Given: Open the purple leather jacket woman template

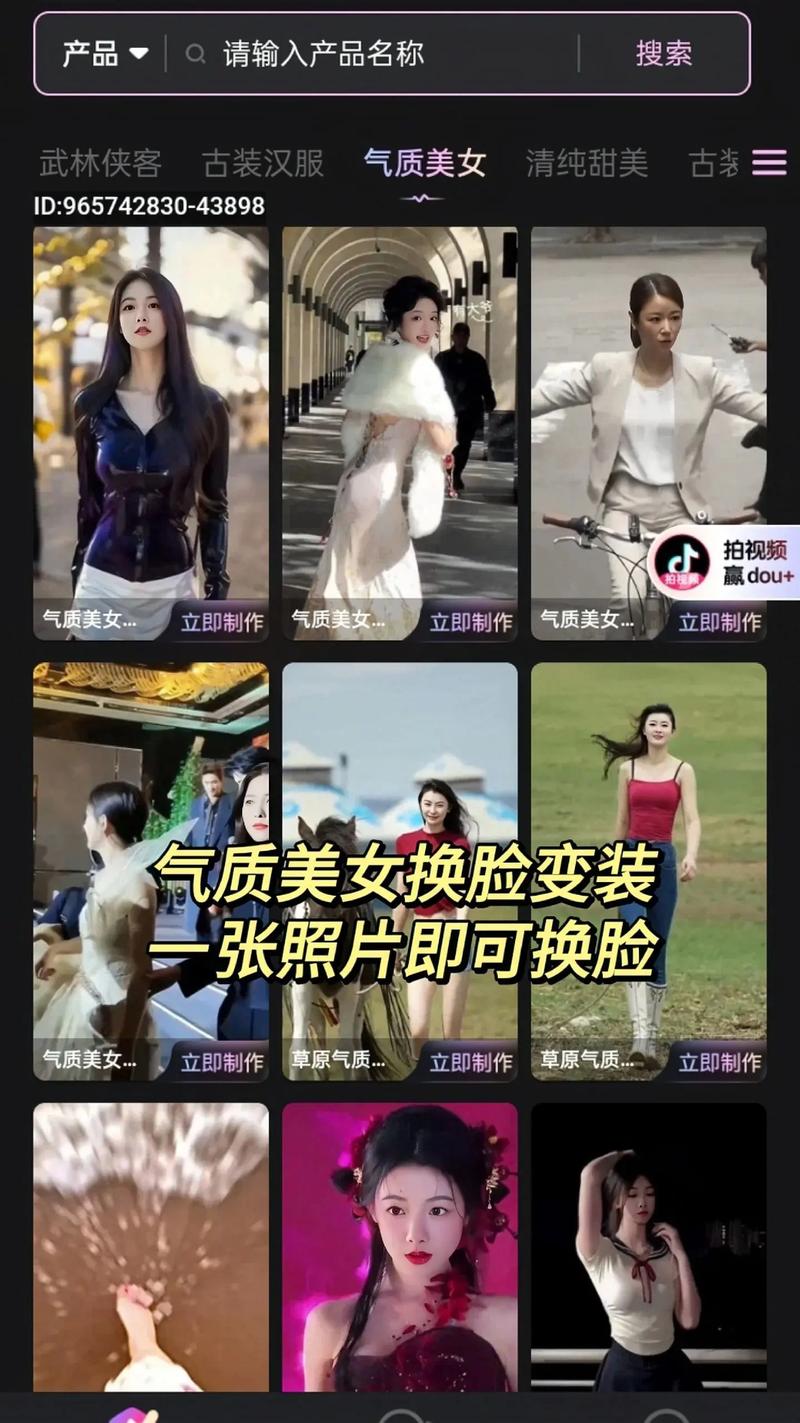Looking at the screenshot, I should 150,420.
